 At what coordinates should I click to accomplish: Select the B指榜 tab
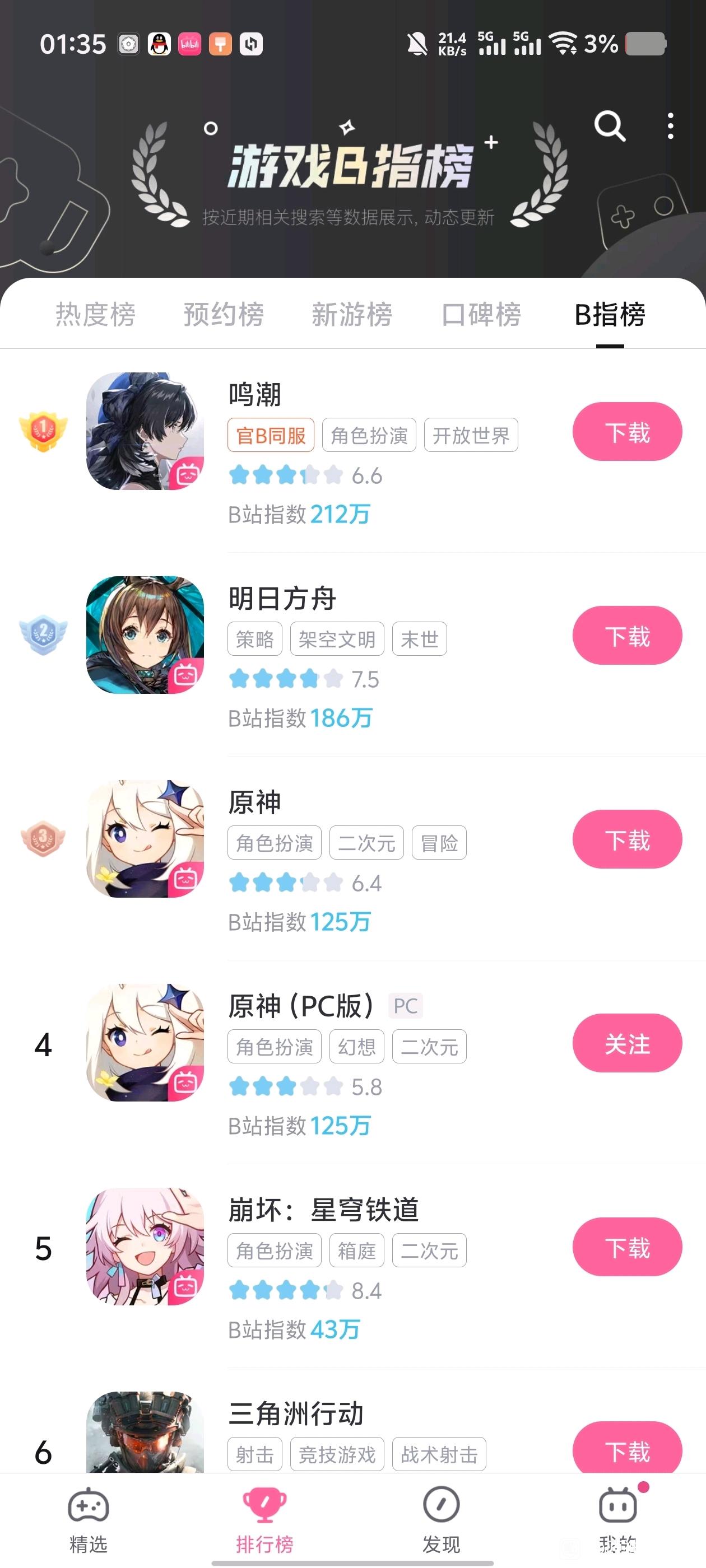(x=610, y=315)
